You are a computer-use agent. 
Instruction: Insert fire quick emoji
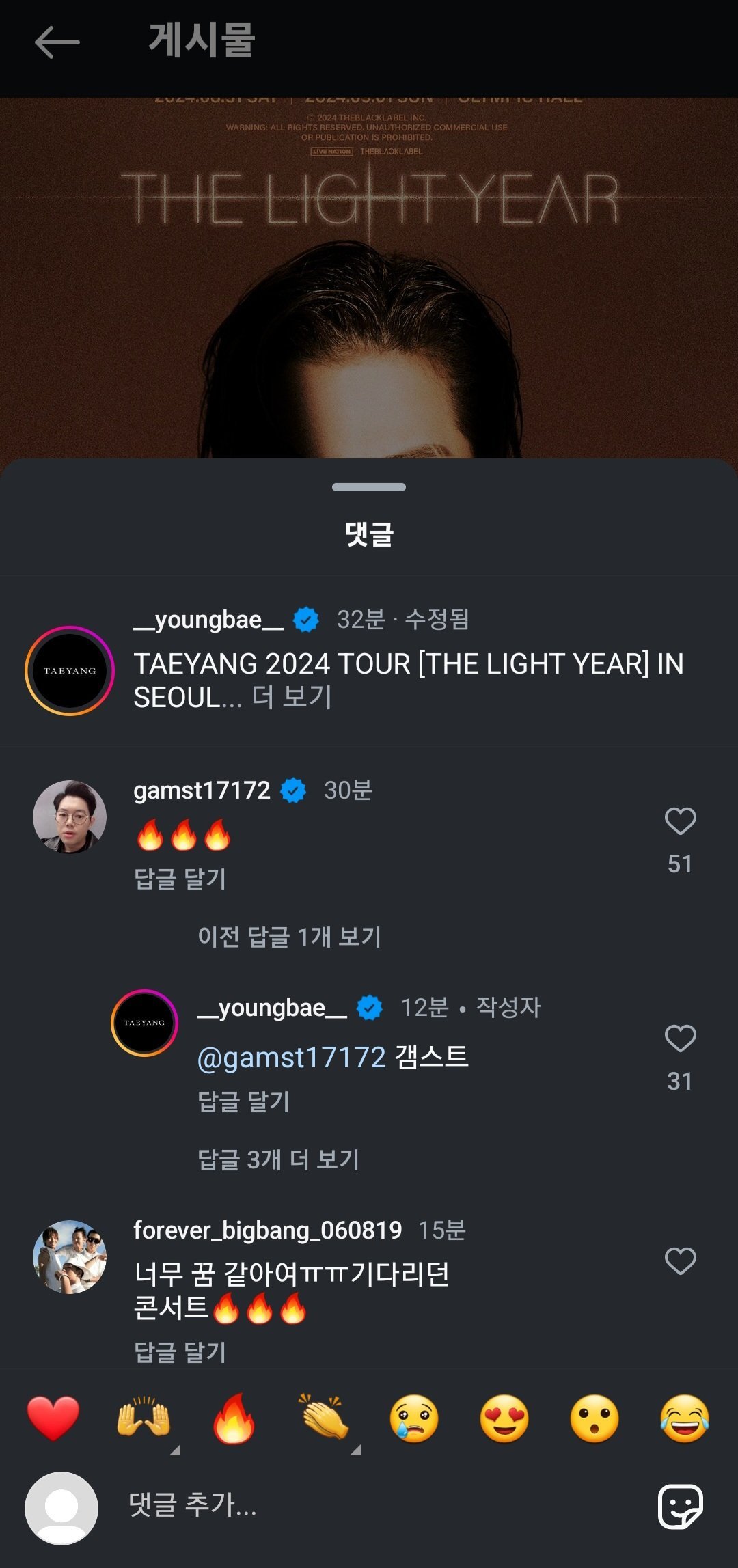(x=234, y=1419)
